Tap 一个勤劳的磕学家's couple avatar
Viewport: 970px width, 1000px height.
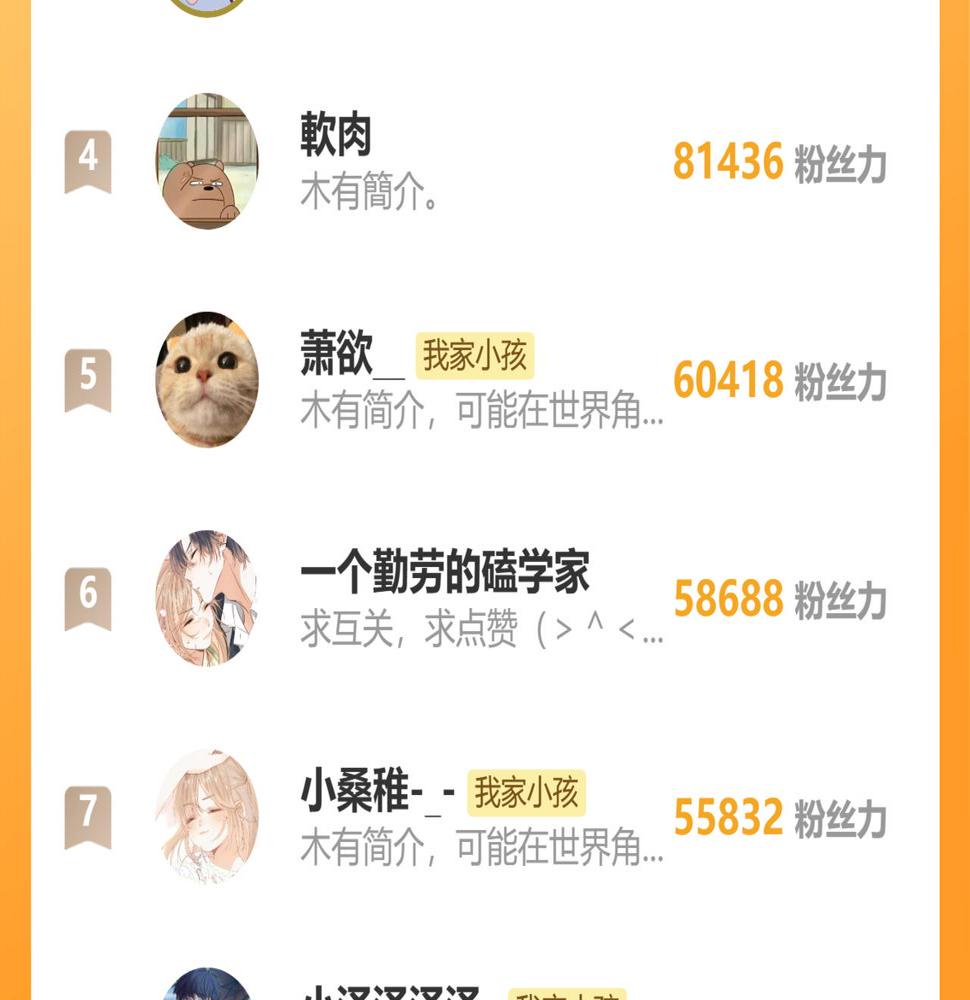point(207,598)
